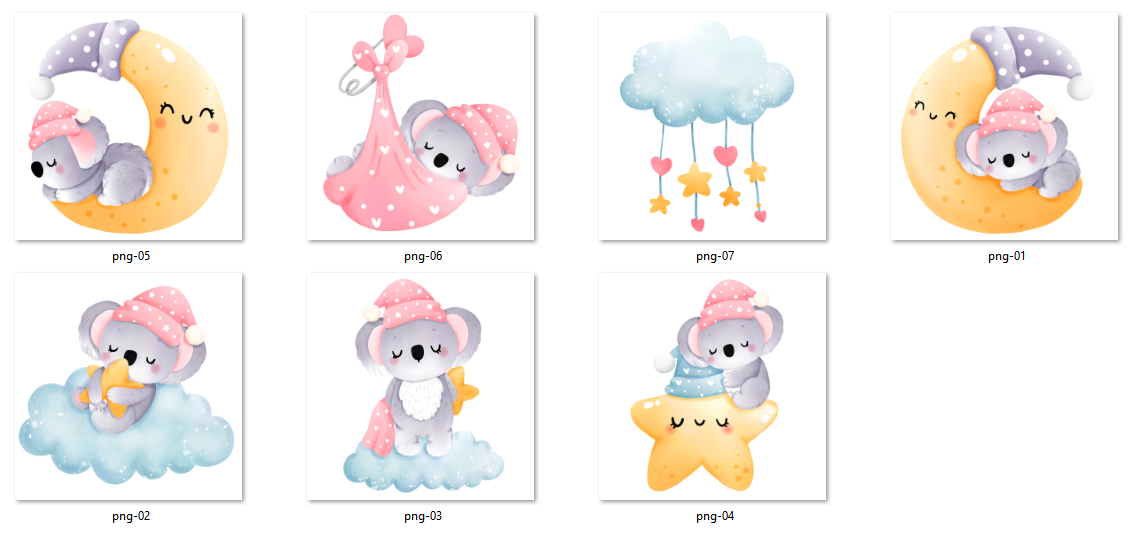Select the png-06 koala bundle image
1130x546 pixels.
[x=420, y=126]
